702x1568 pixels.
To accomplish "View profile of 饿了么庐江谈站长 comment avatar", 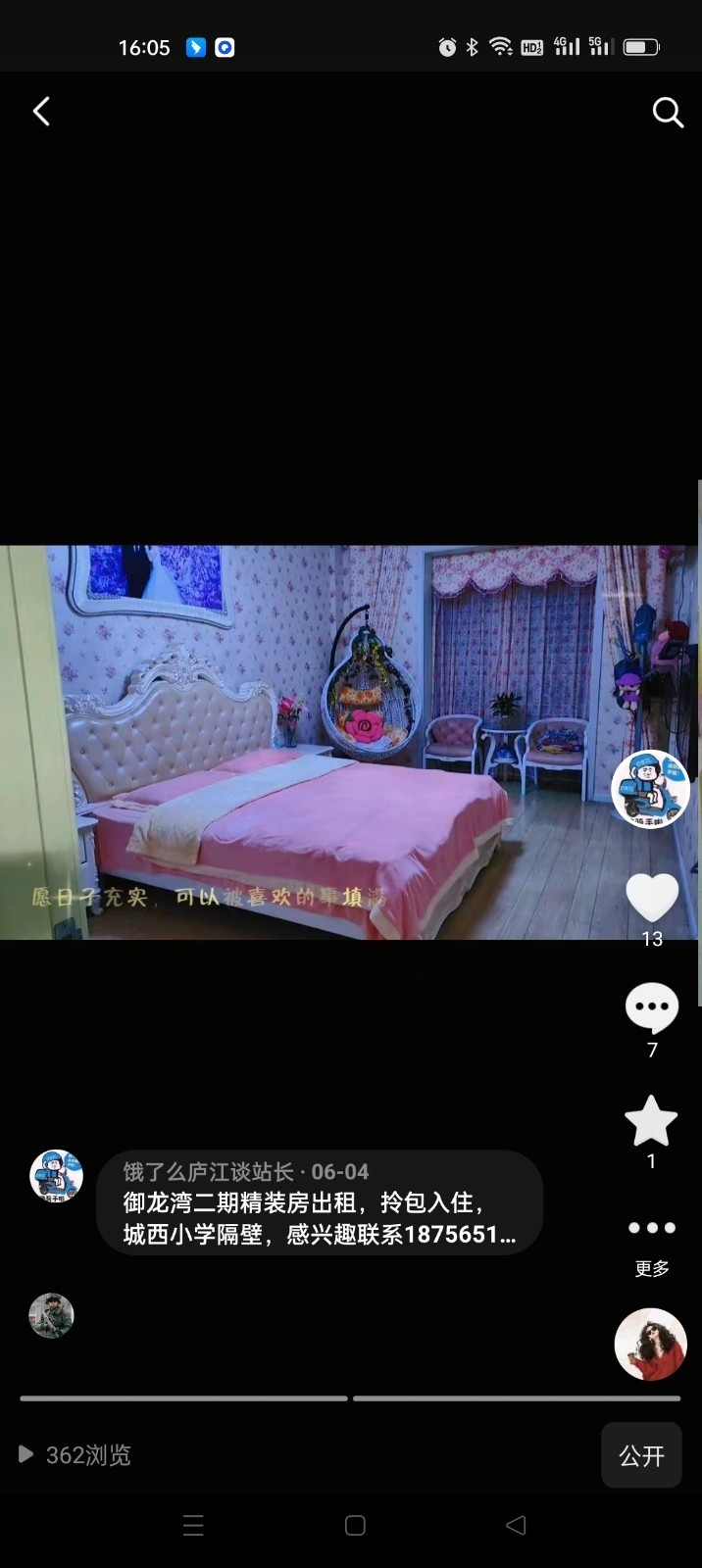I will pos(56,1176).
